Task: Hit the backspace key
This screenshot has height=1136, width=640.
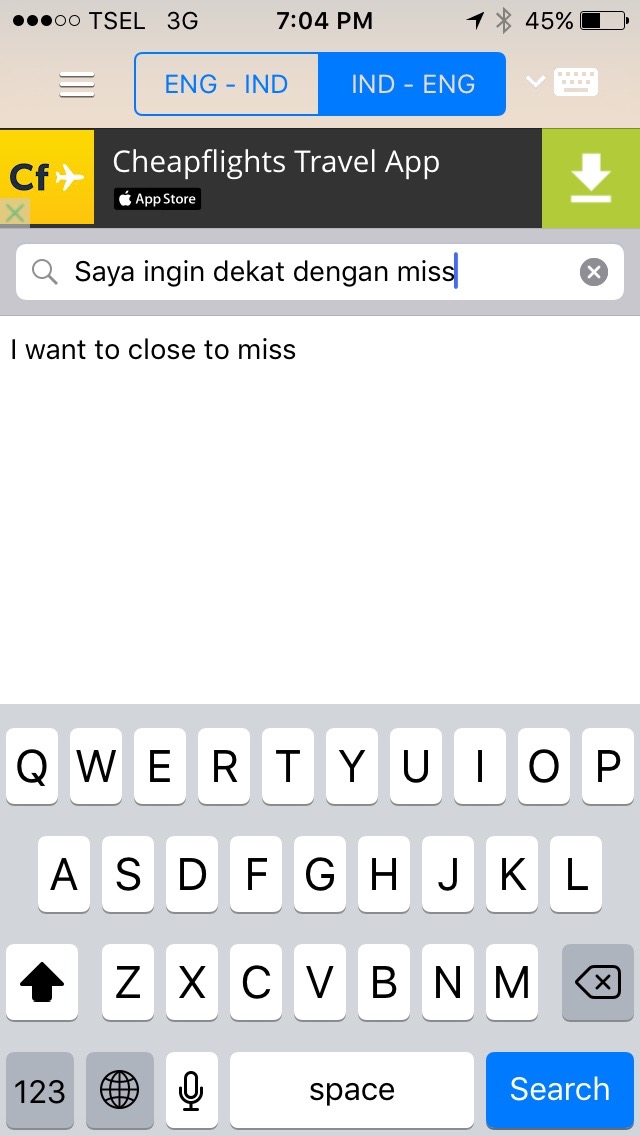Action: 598,983
